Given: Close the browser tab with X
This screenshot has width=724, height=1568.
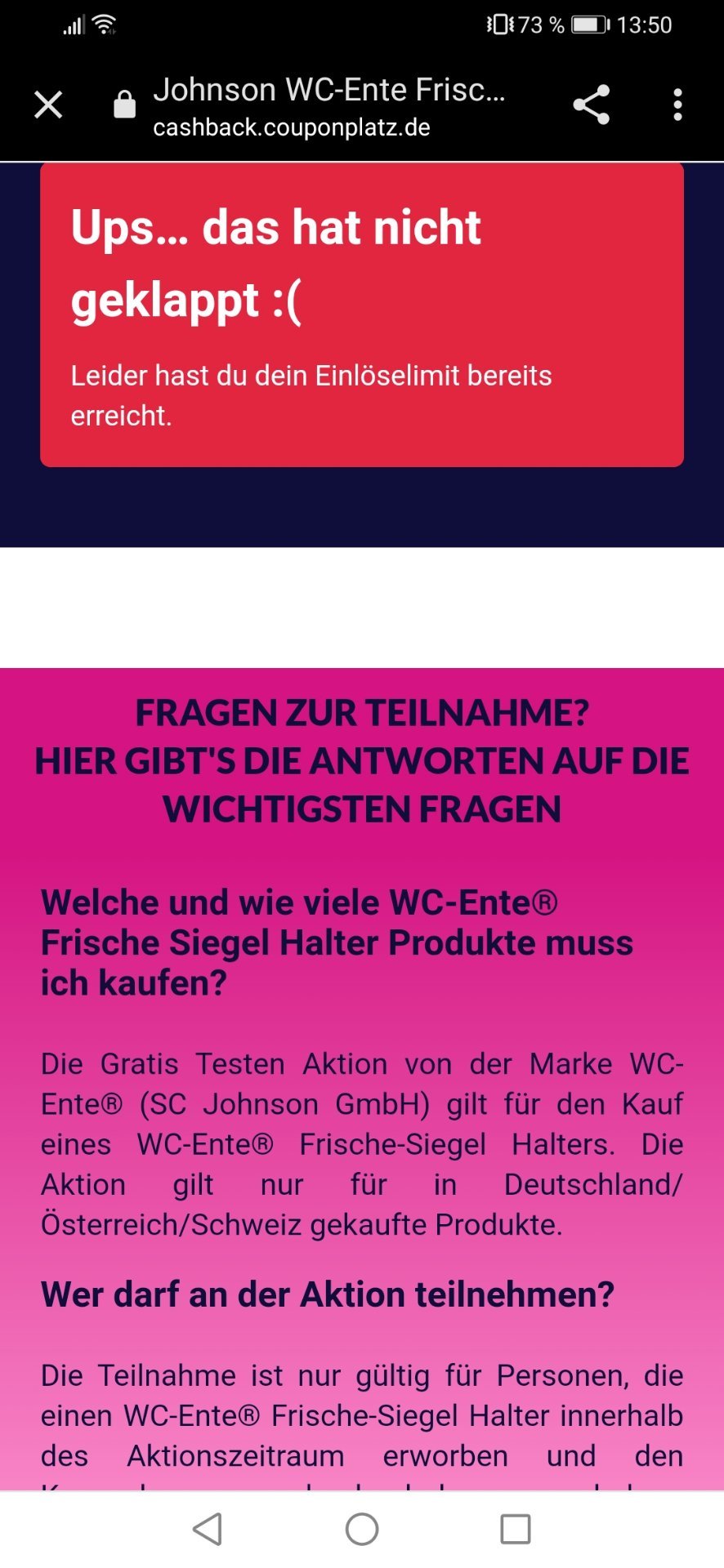Looking at the screenshot, I should 48,105.
